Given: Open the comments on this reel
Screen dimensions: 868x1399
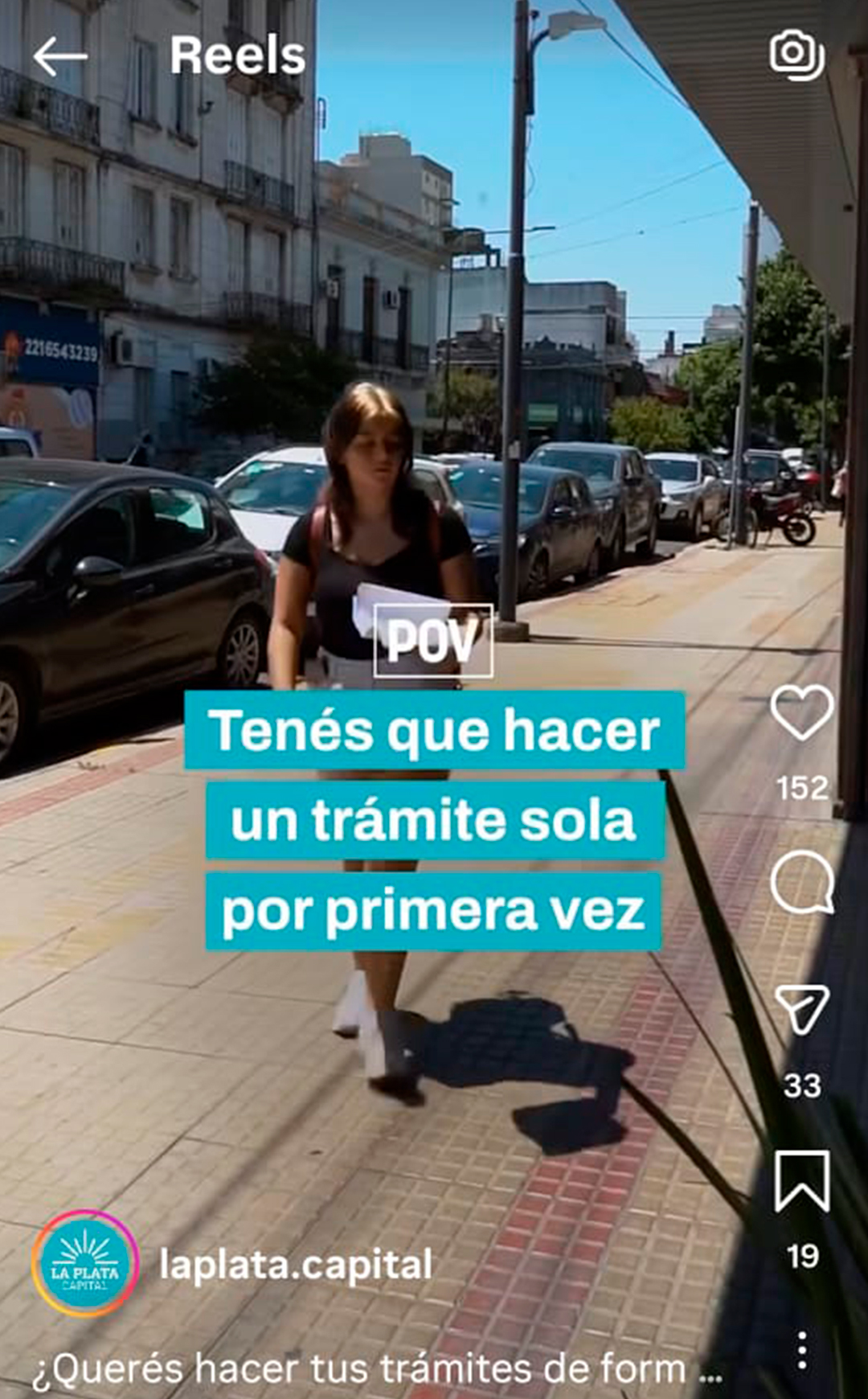Looking at the screenshot, I should pos(801,883).
